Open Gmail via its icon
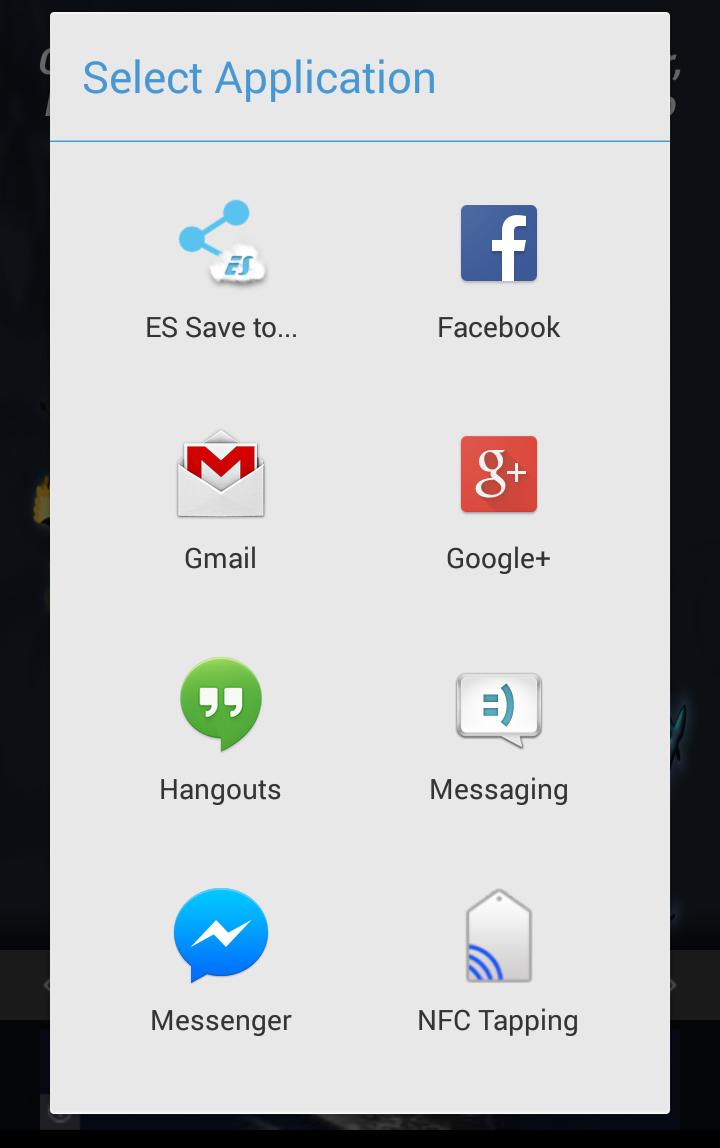 coord(220,474)
